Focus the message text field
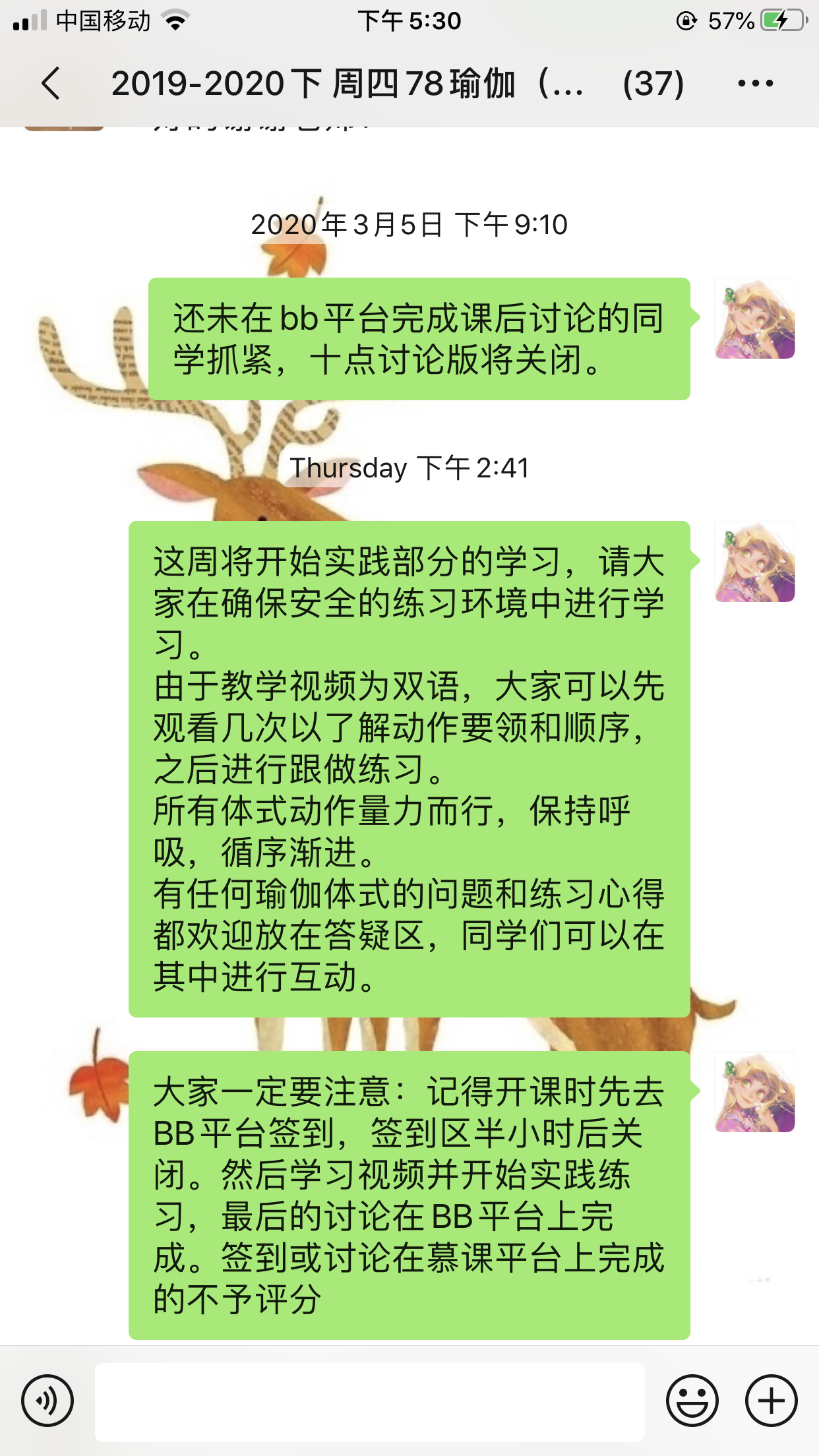819x1456 pixels. click(369, 1402)
